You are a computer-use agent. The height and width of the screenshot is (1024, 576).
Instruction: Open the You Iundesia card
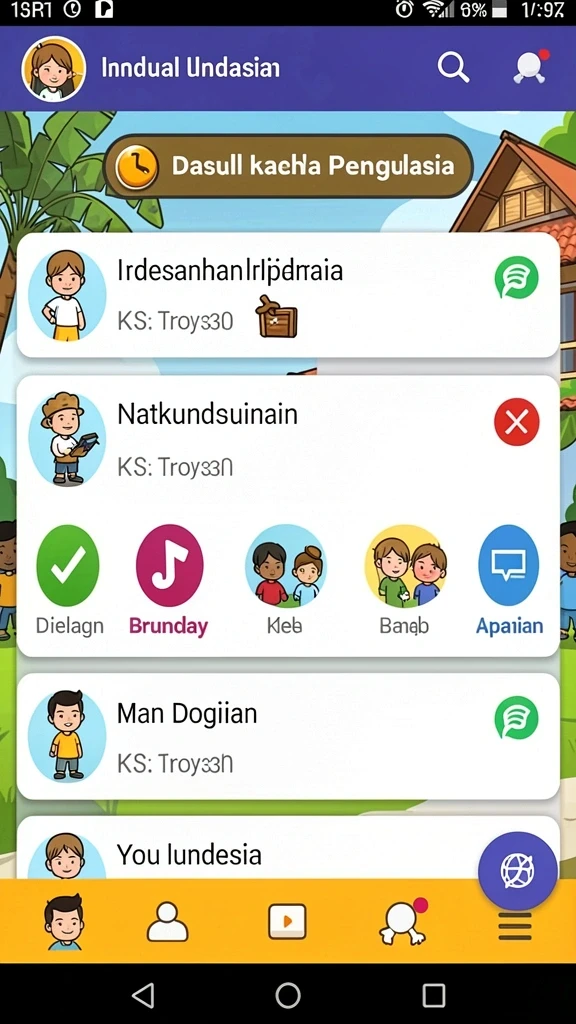tap(288, 848)
